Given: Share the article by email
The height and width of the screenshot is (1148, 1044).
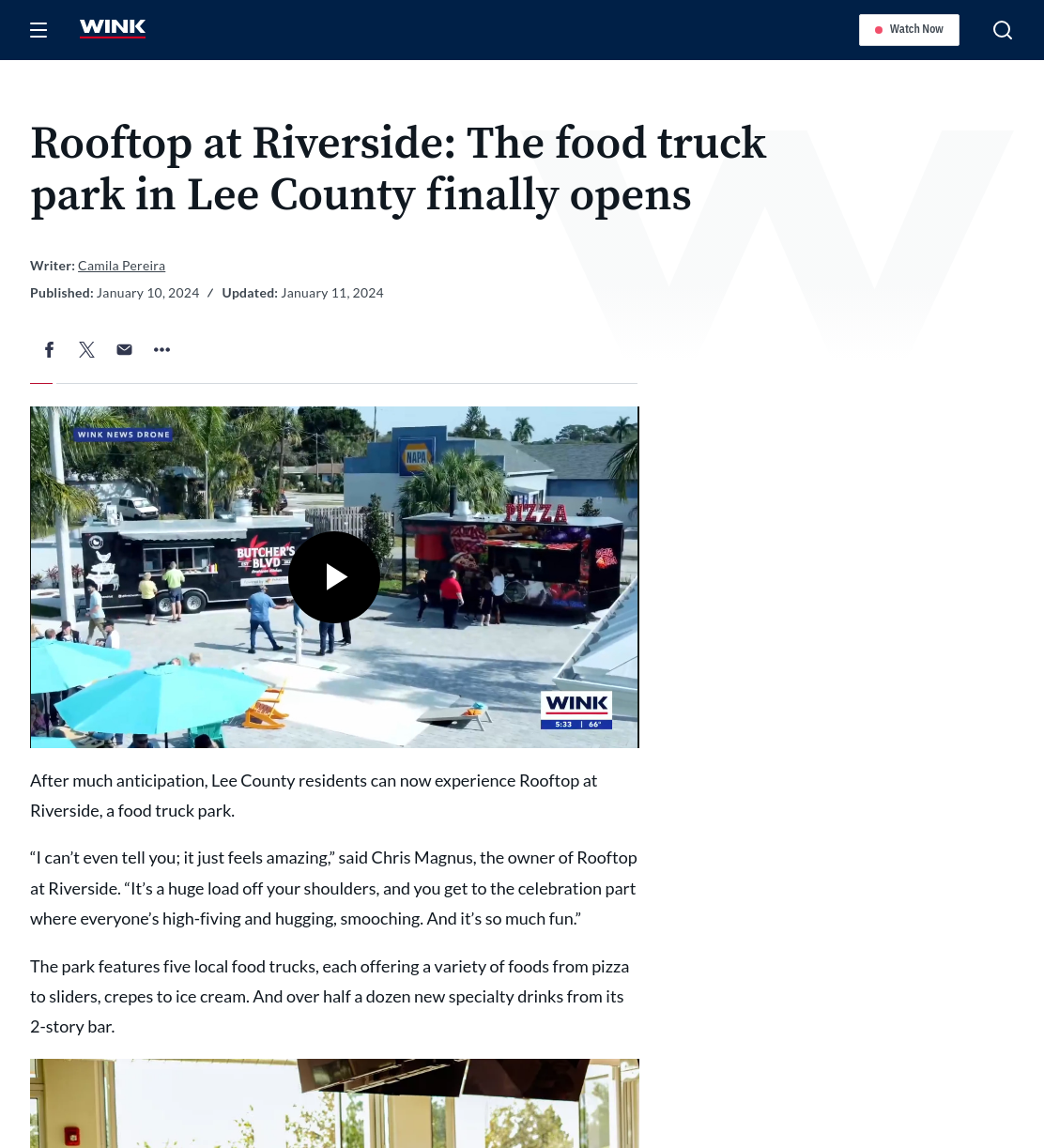Looking at the screenshot, I should click(x=125, y=350).
